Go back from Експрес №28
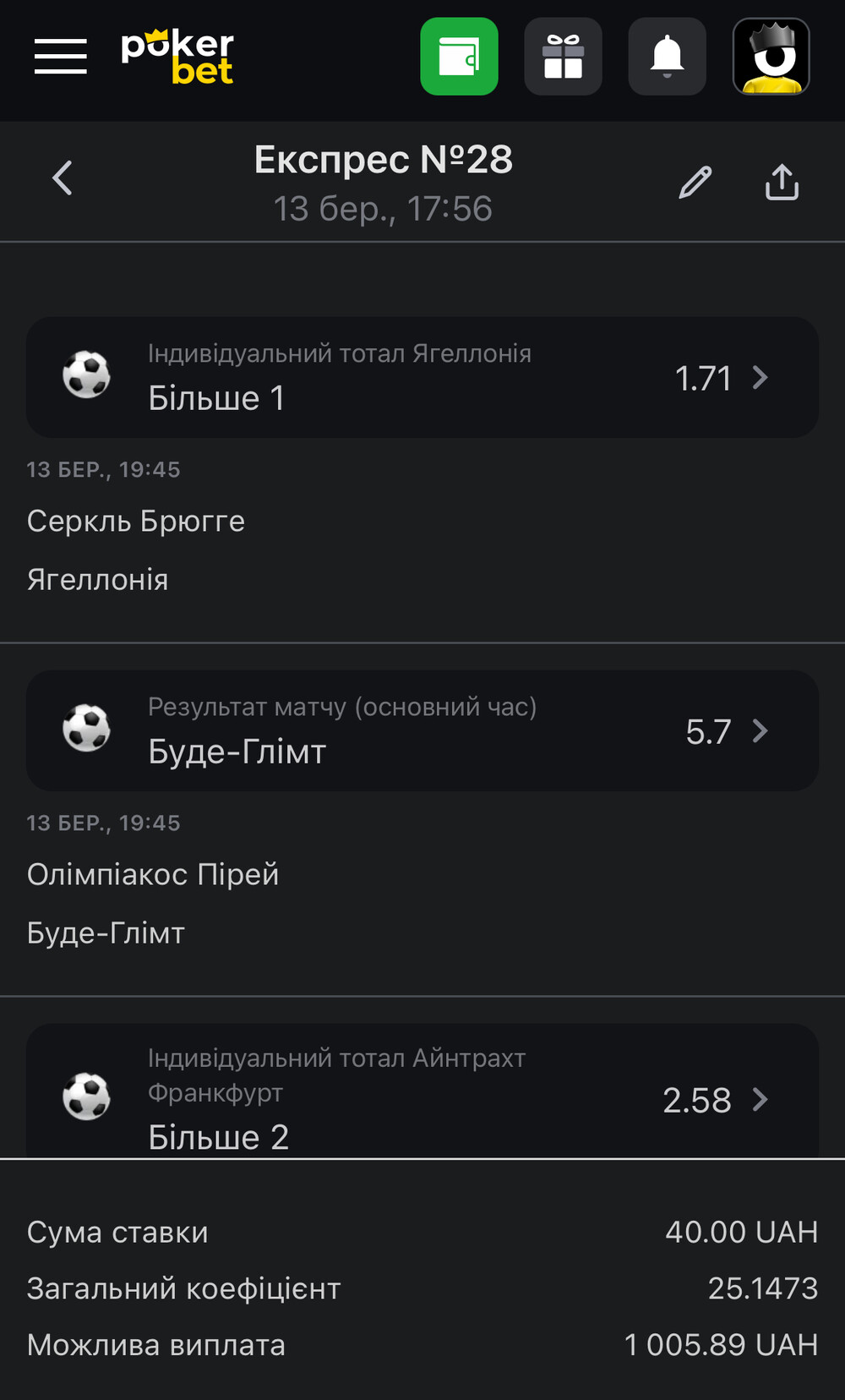The width and height of the screenshot is (845, 1400). point(63,178)
